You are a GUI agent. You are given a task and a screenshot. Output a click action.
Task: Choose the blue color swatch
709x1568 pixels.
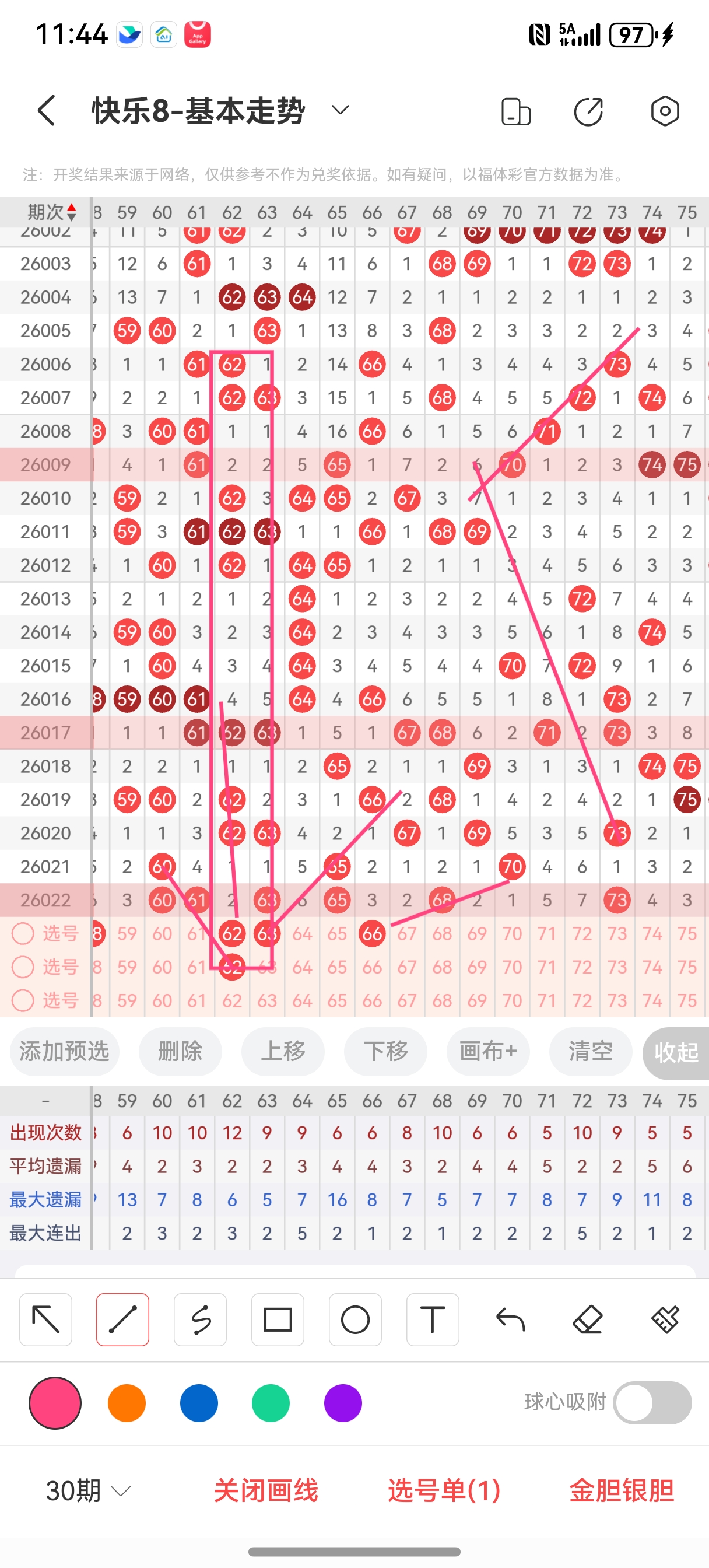point(199,1403)
